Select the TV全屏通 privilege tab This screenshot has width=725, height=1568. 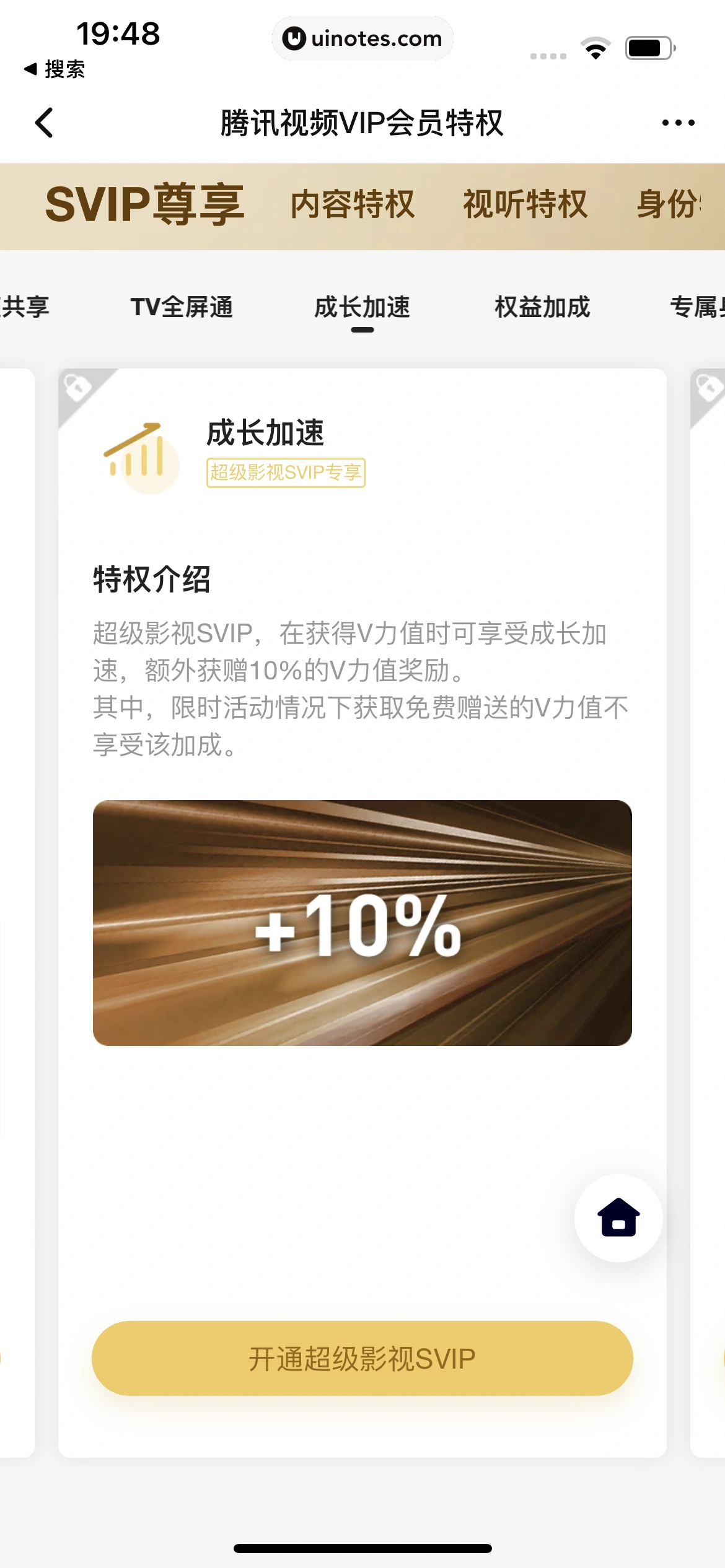coord(182,307)
